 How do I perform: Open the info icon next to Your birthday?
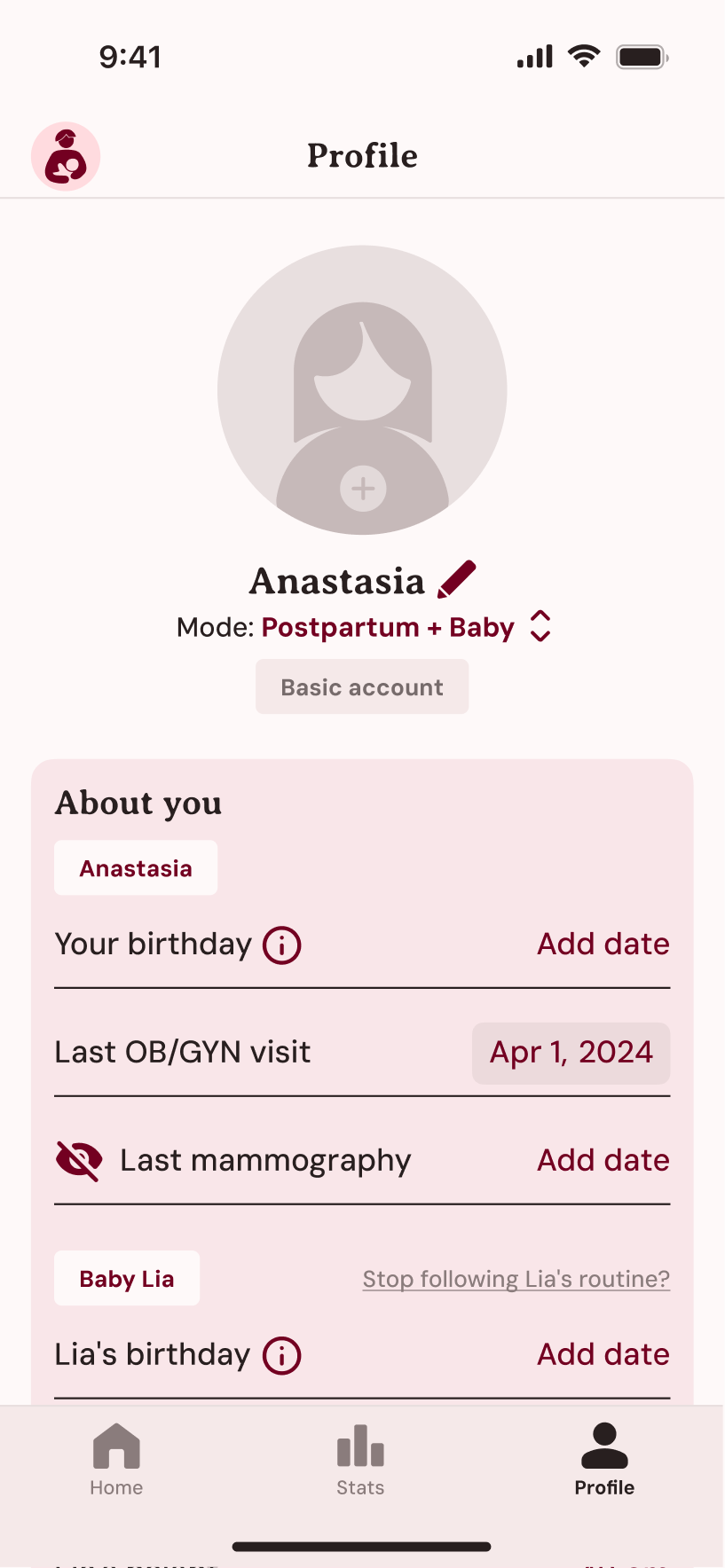pos(281,945)
